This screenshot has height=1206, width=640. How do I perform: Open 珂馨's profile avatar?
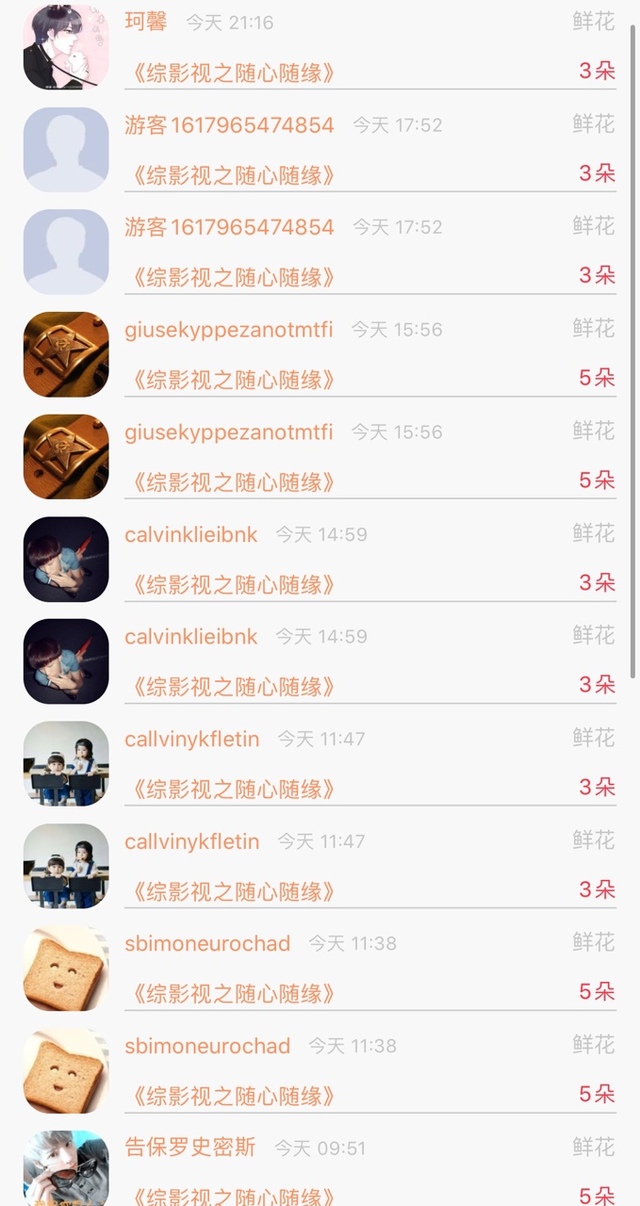(66, 47)
